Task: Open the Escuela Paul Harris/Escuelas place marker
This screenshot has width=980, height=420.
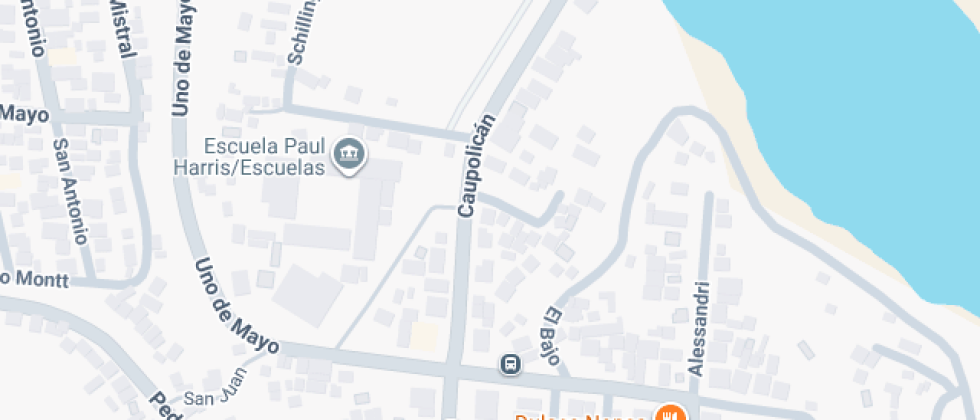Action: coord(350,154)
